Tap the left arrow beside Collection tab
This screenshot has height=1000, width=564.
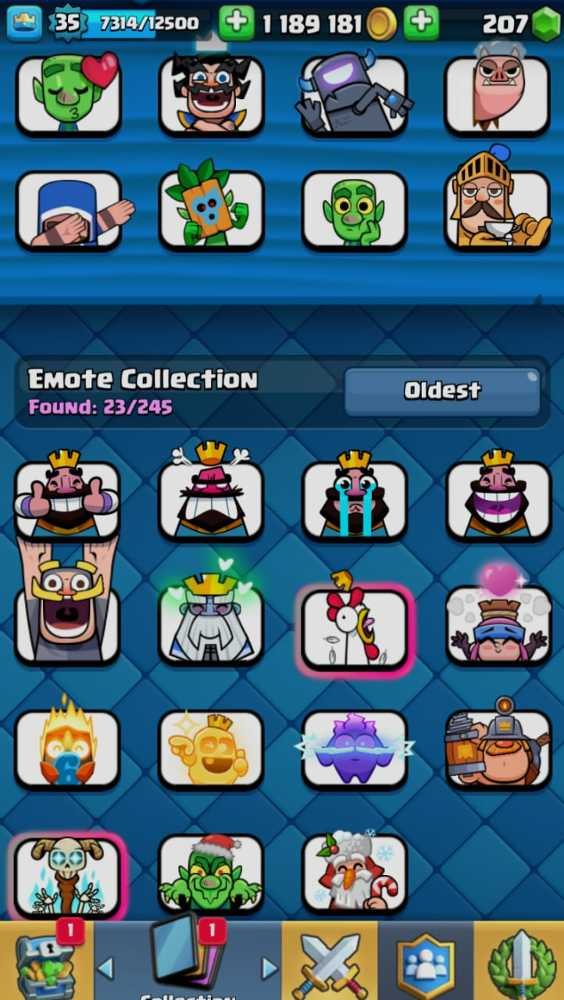coord(105,969)
